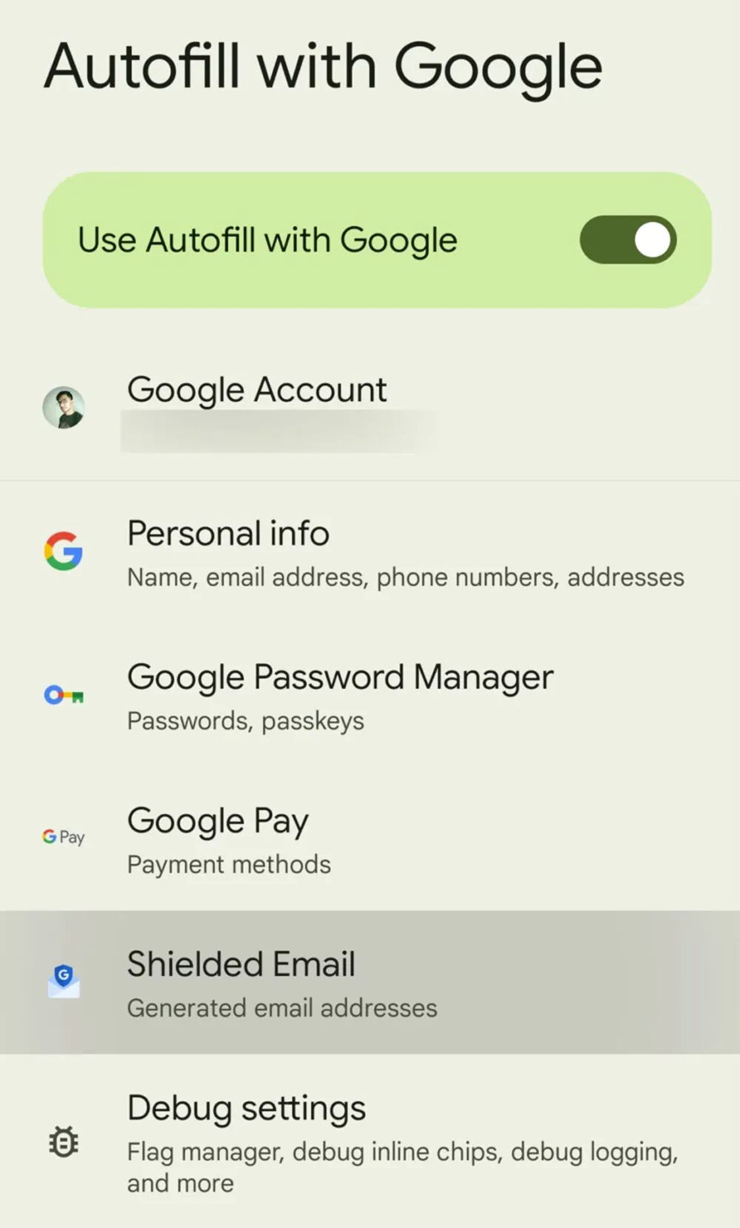The width and height of the screenshot is (740, 1228).
Task: Click the Shielded Email envelope icon
Action: (63, 981)
